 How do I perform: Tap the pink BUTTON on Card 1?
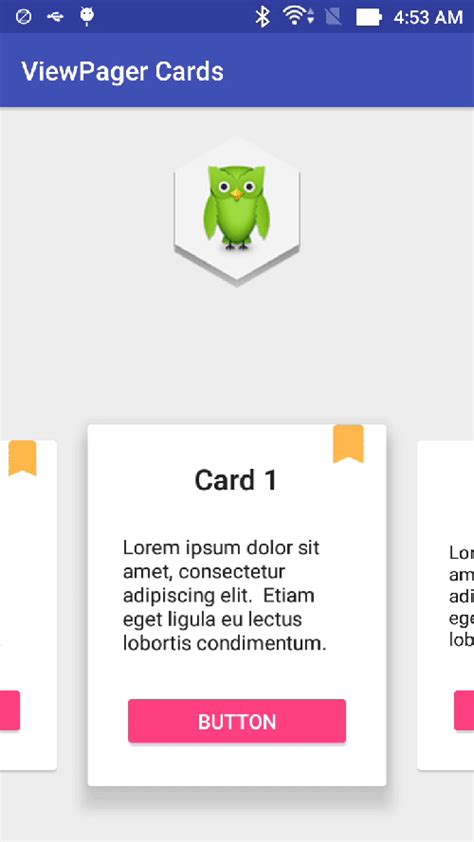tap(237, 721)
